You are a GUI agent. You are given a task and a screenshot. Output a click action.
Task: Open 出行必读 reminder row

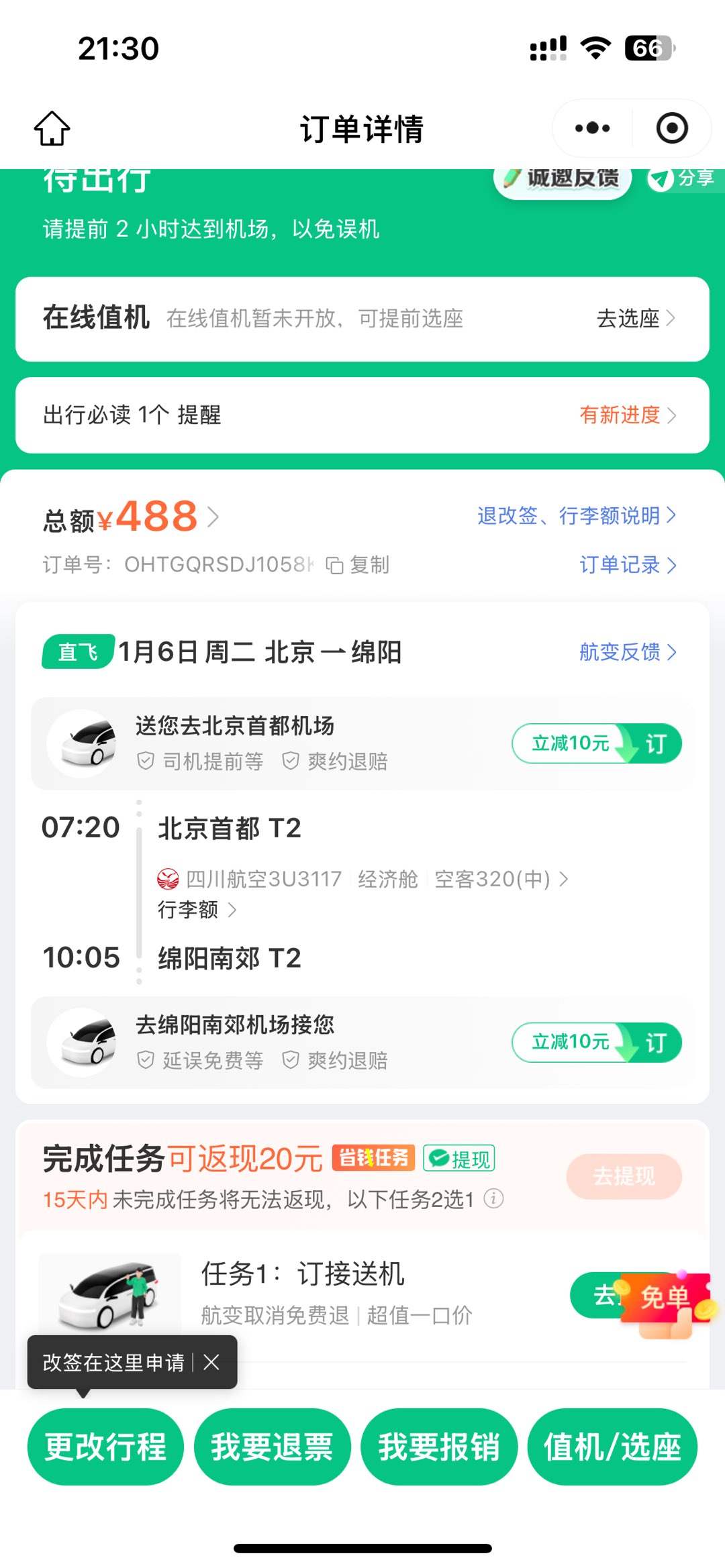click(x=362, y=415)
